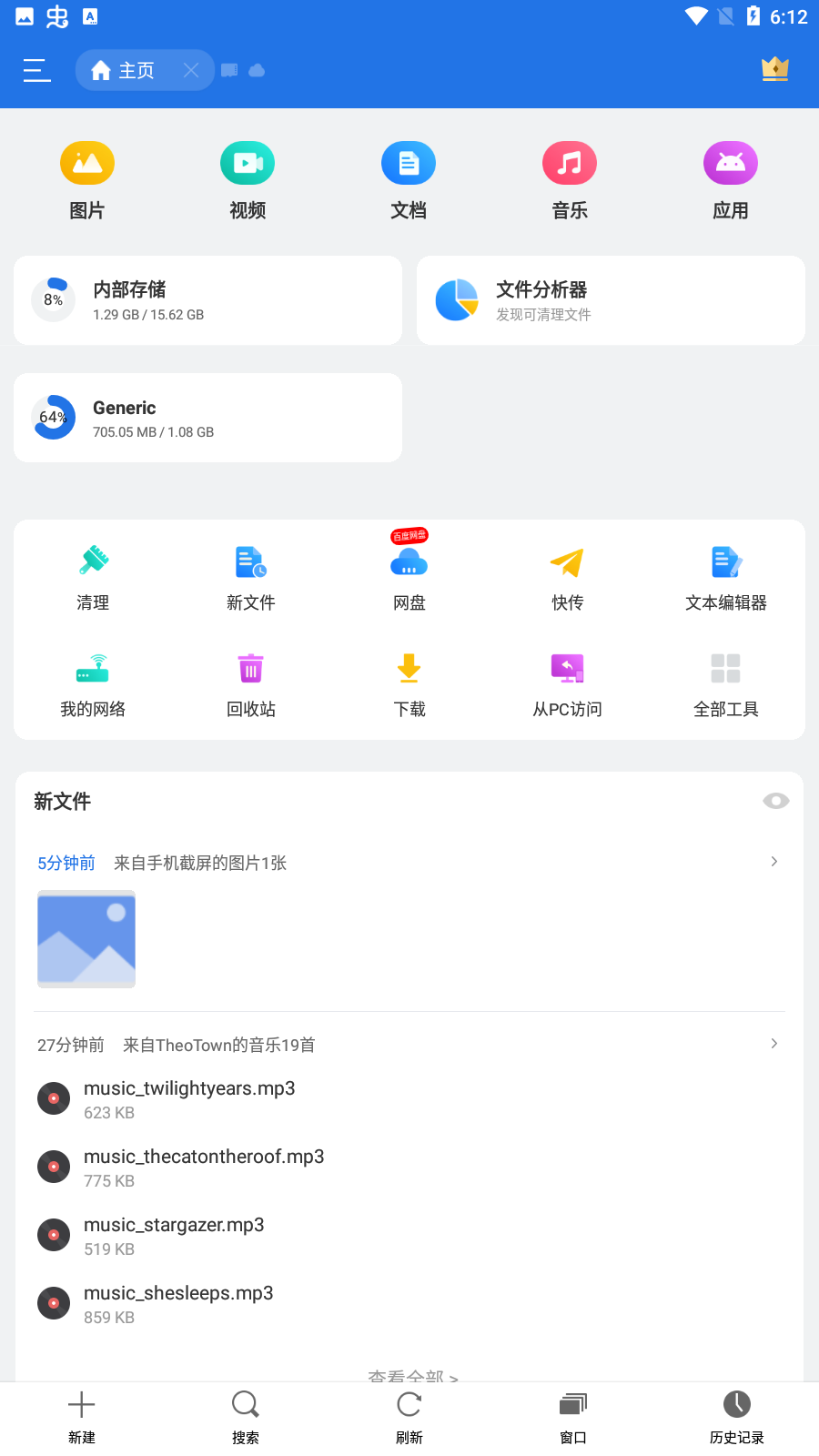Open the hamburger drawer menu
The height and width of the screenshot is (1456, 819).
coord(36,70)
